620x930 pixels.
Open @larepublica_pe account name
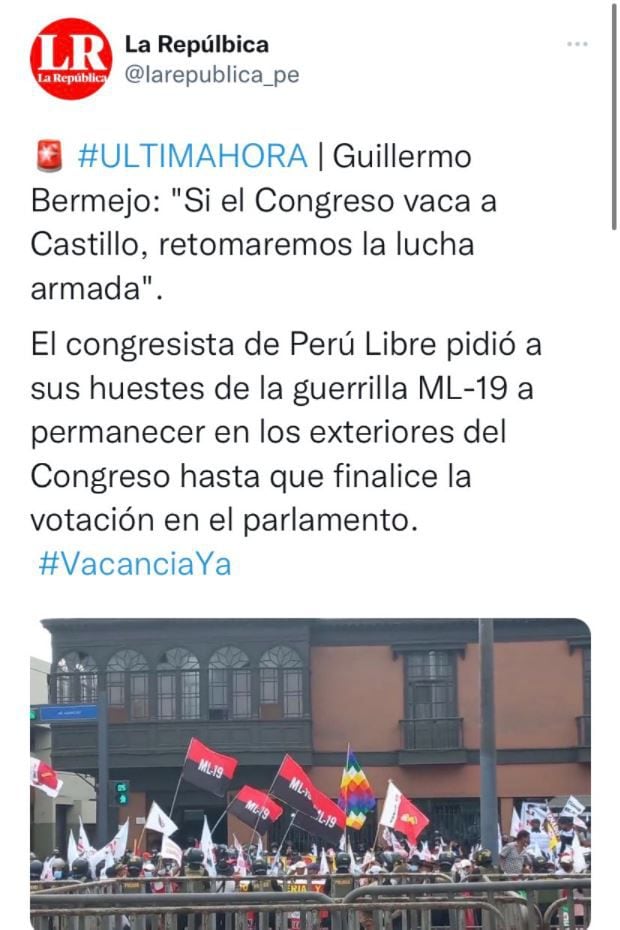(x=211, y=75)
